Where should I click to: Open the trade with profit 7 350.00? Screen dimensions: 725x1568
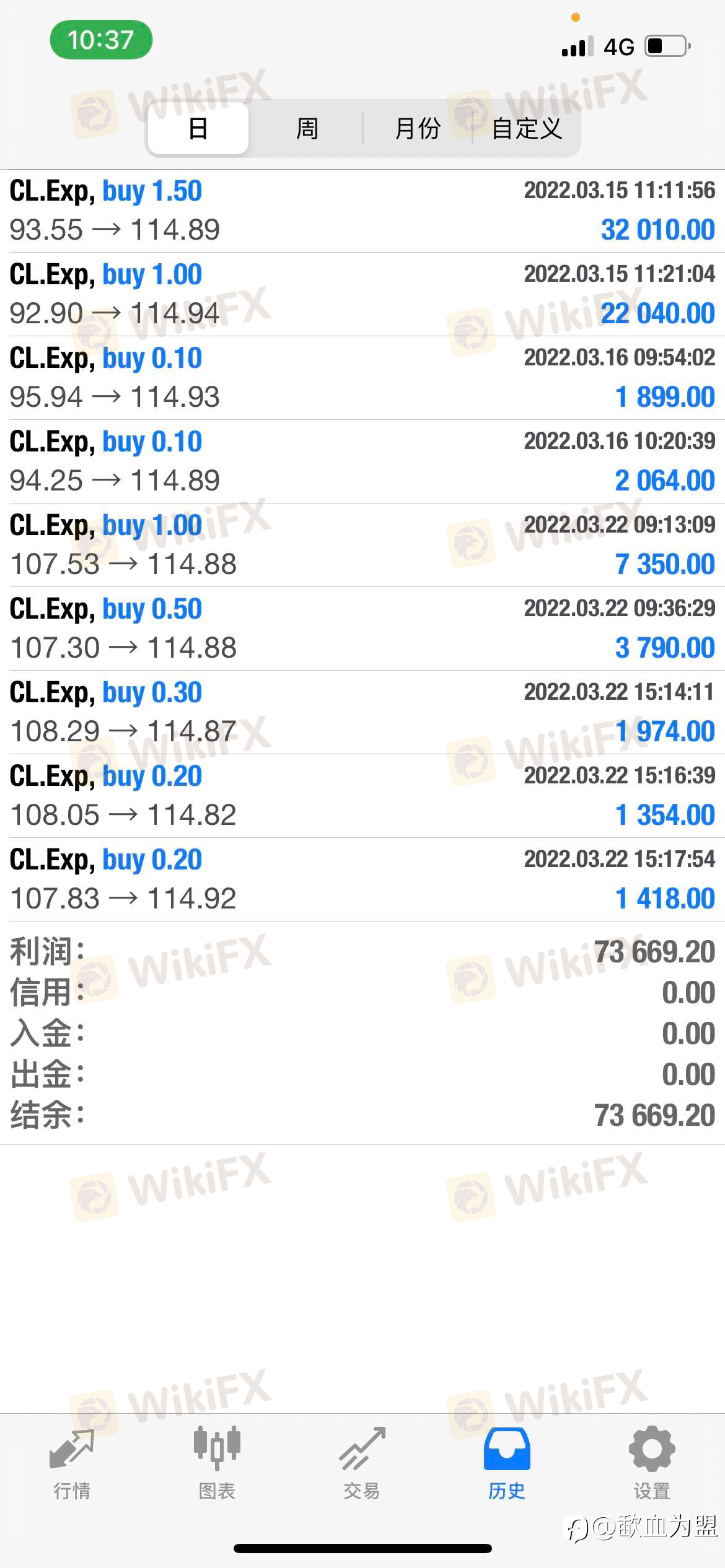point(362,545)
